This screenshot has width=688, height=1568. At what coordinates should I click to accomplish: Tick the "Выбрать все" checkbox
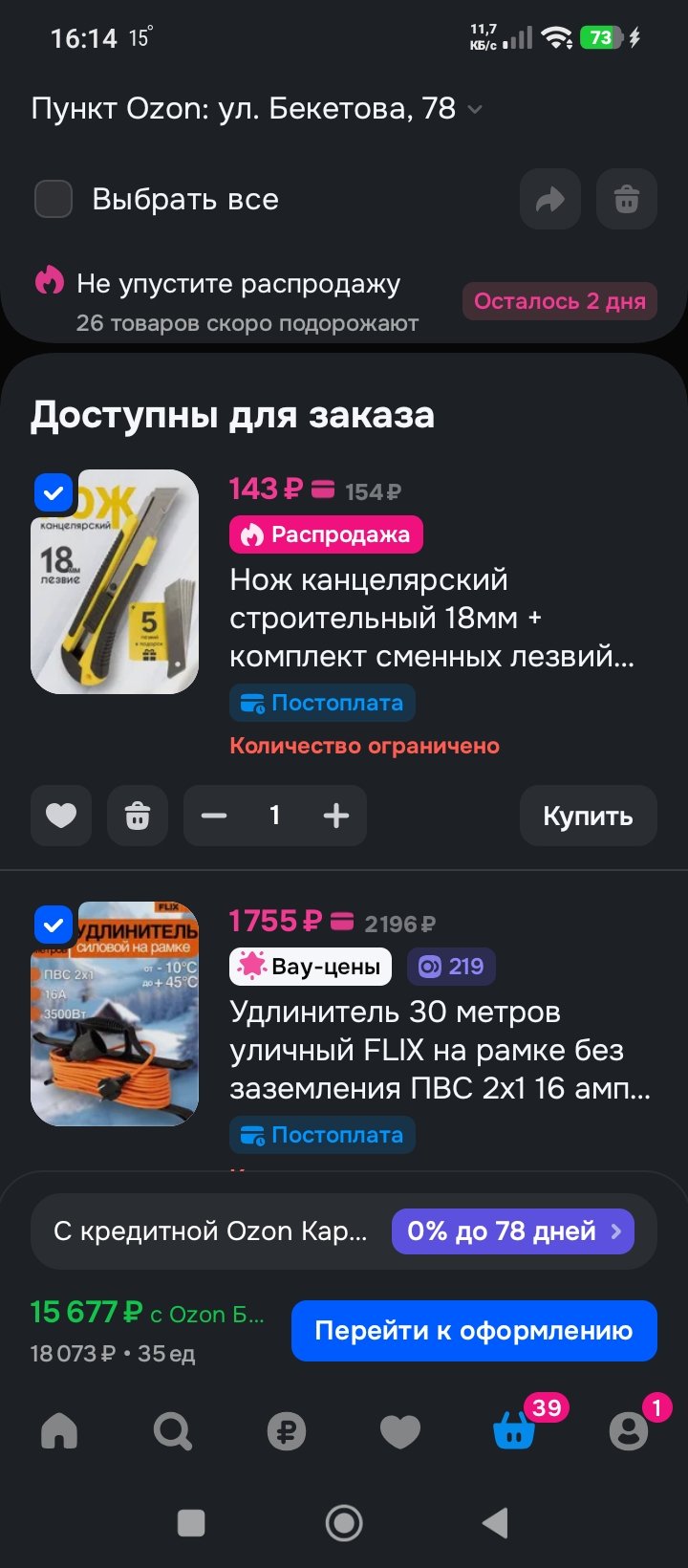click(54, 200)
